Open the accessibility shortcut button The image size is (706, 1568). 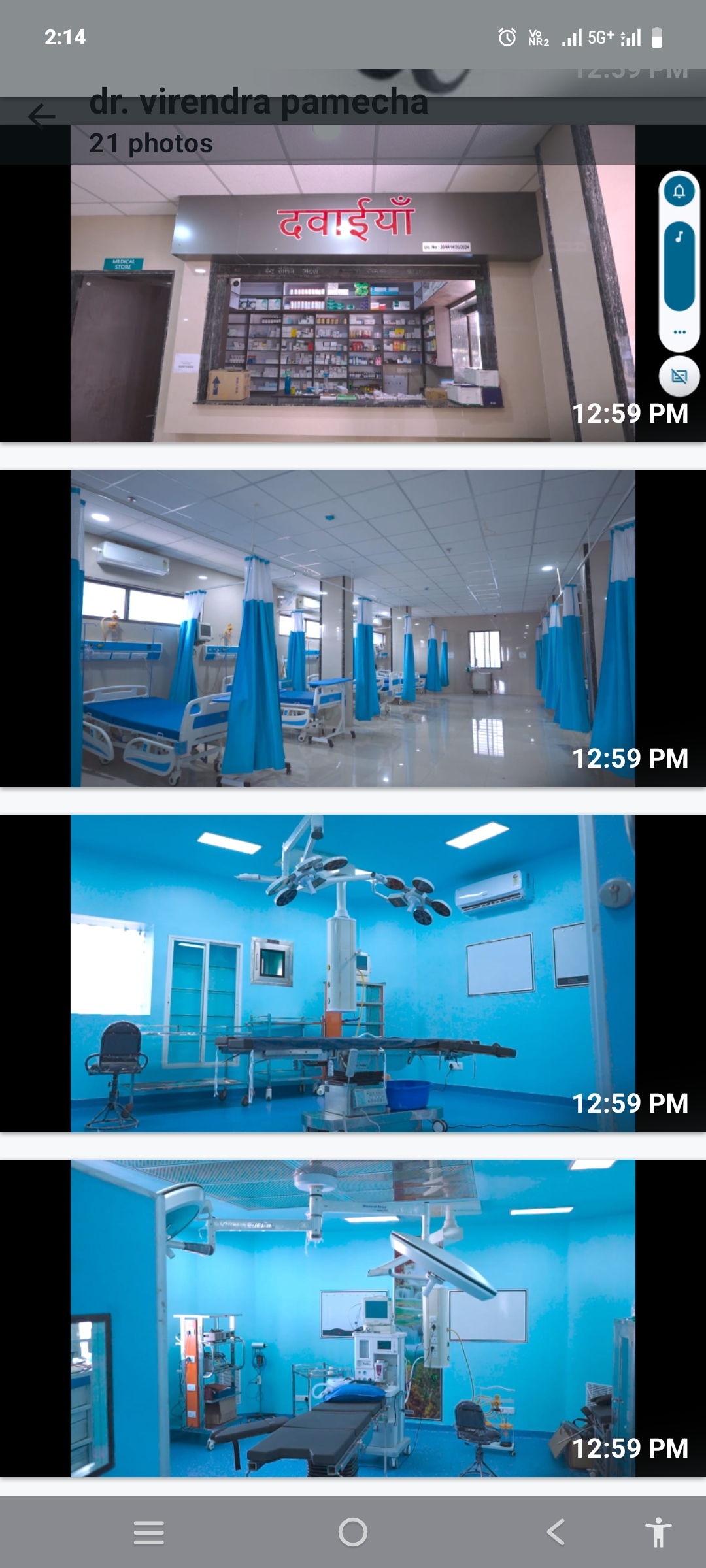pos(658,1532)
